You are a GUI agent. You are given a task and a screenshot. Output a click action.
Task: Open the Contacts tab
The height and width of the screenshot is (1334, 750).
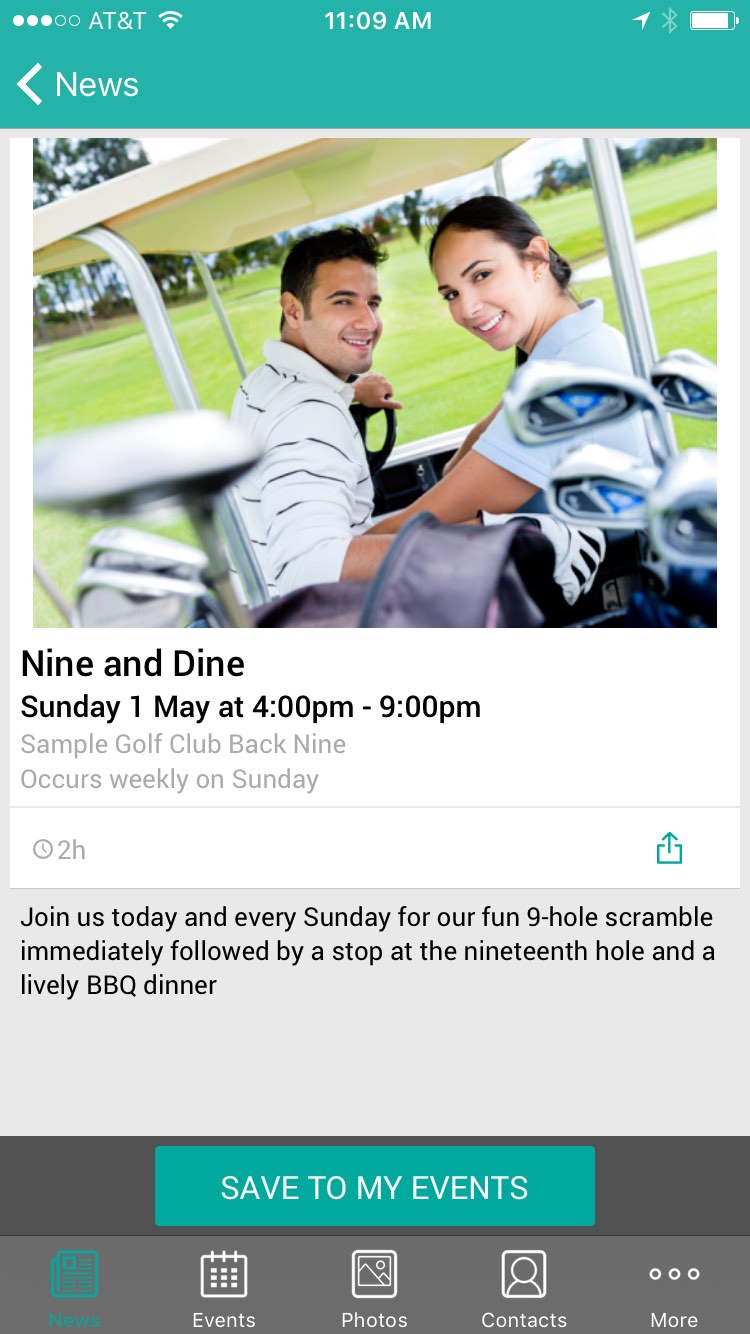(x=524, y=1288)
